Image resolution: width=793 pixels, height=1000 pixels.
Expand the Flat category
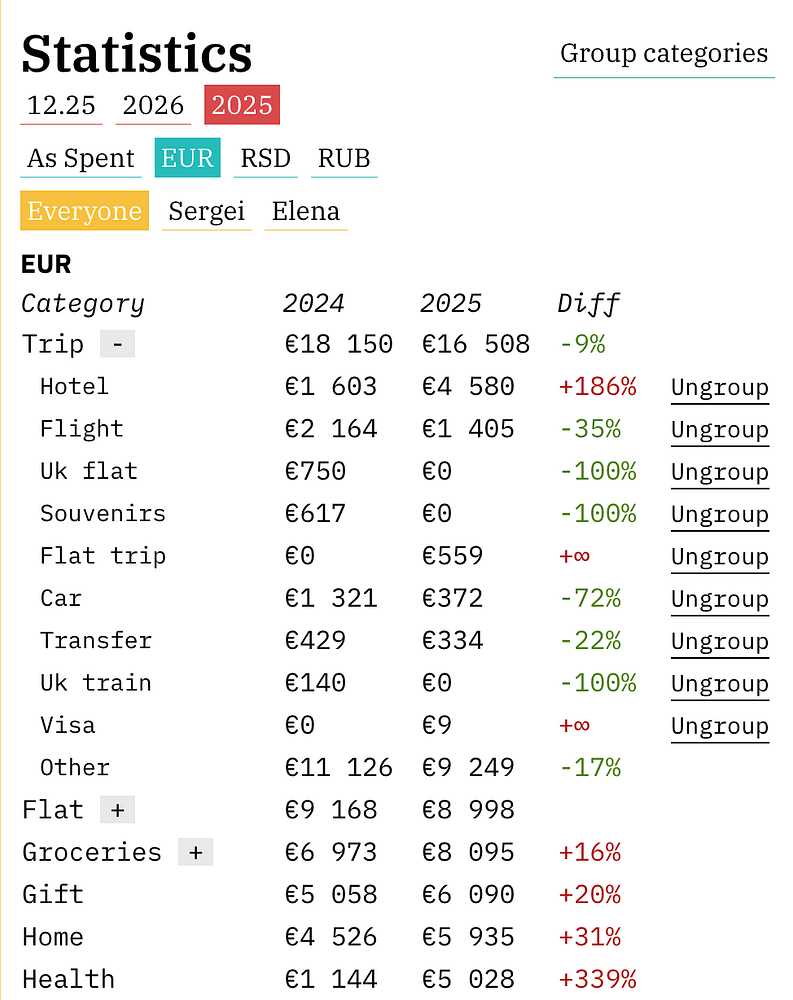pos(117,809)
